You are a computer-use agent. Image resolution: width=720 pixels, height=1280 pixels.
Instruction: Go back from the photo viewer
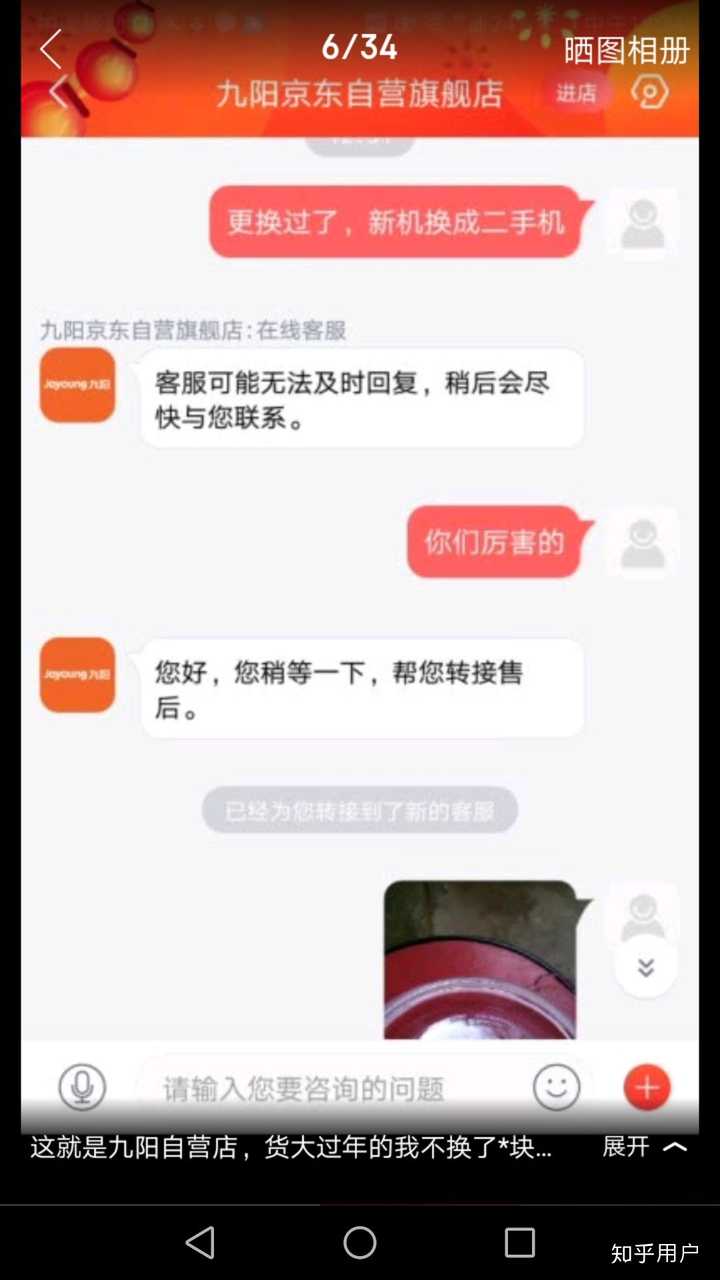(x=50, y=48)
